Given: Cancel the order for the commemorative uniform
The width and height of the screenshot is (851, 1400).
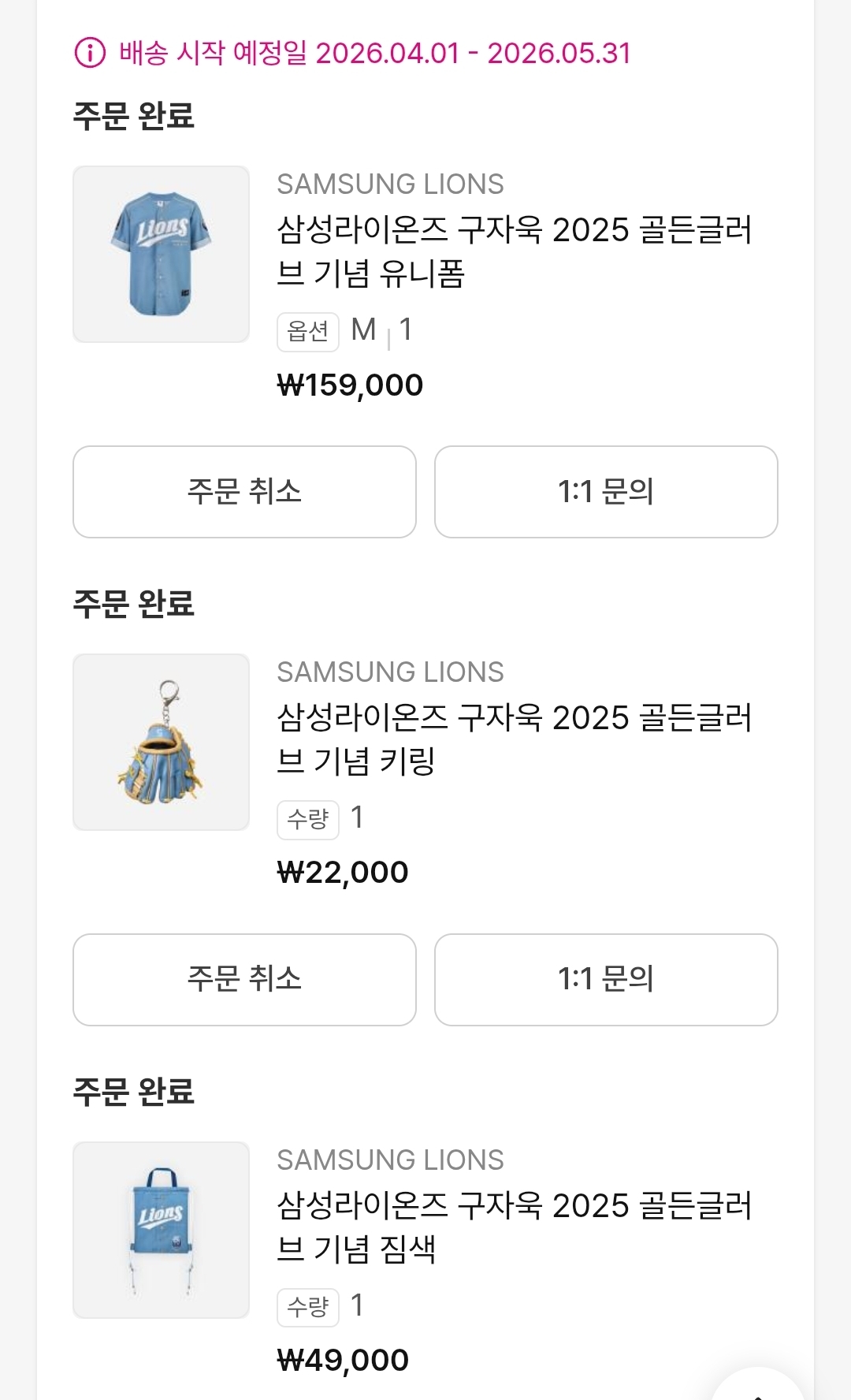Looking at the screenshot, I should 244,492.
